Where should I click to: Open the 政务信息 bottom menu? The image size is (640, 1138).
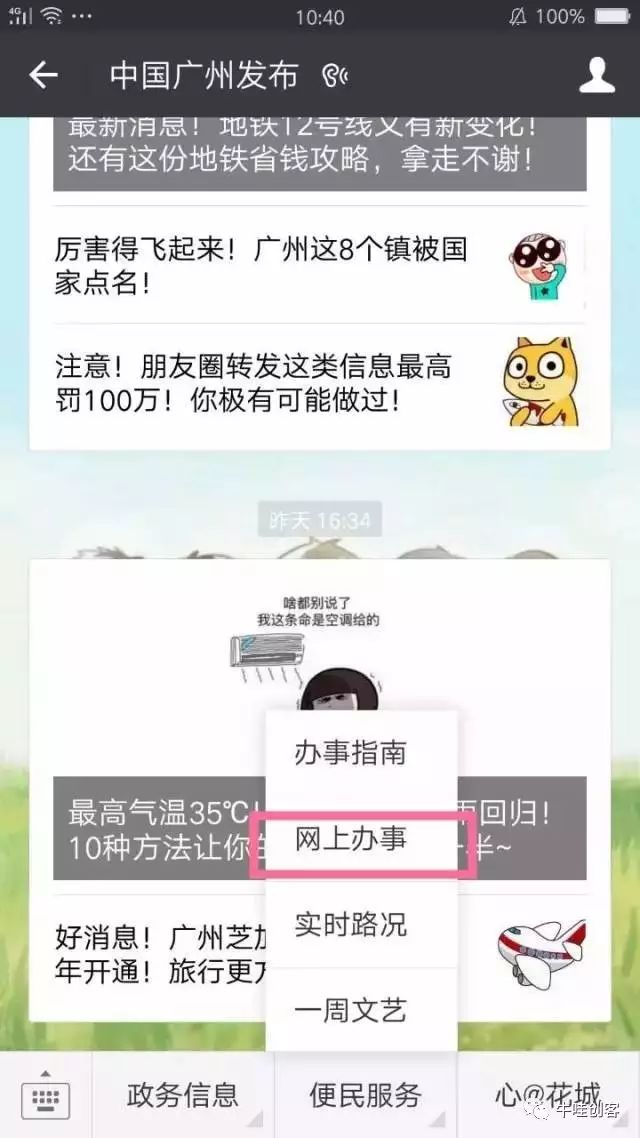(183, 1095)
